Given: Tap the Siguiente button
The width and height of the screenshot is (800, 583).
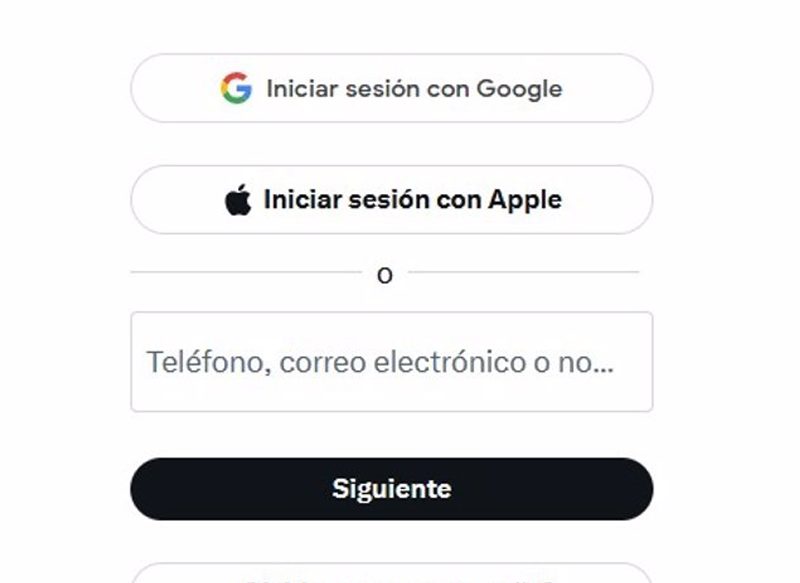Looking at the screenshot, I should pyautogui.click(x=391, y=489).
